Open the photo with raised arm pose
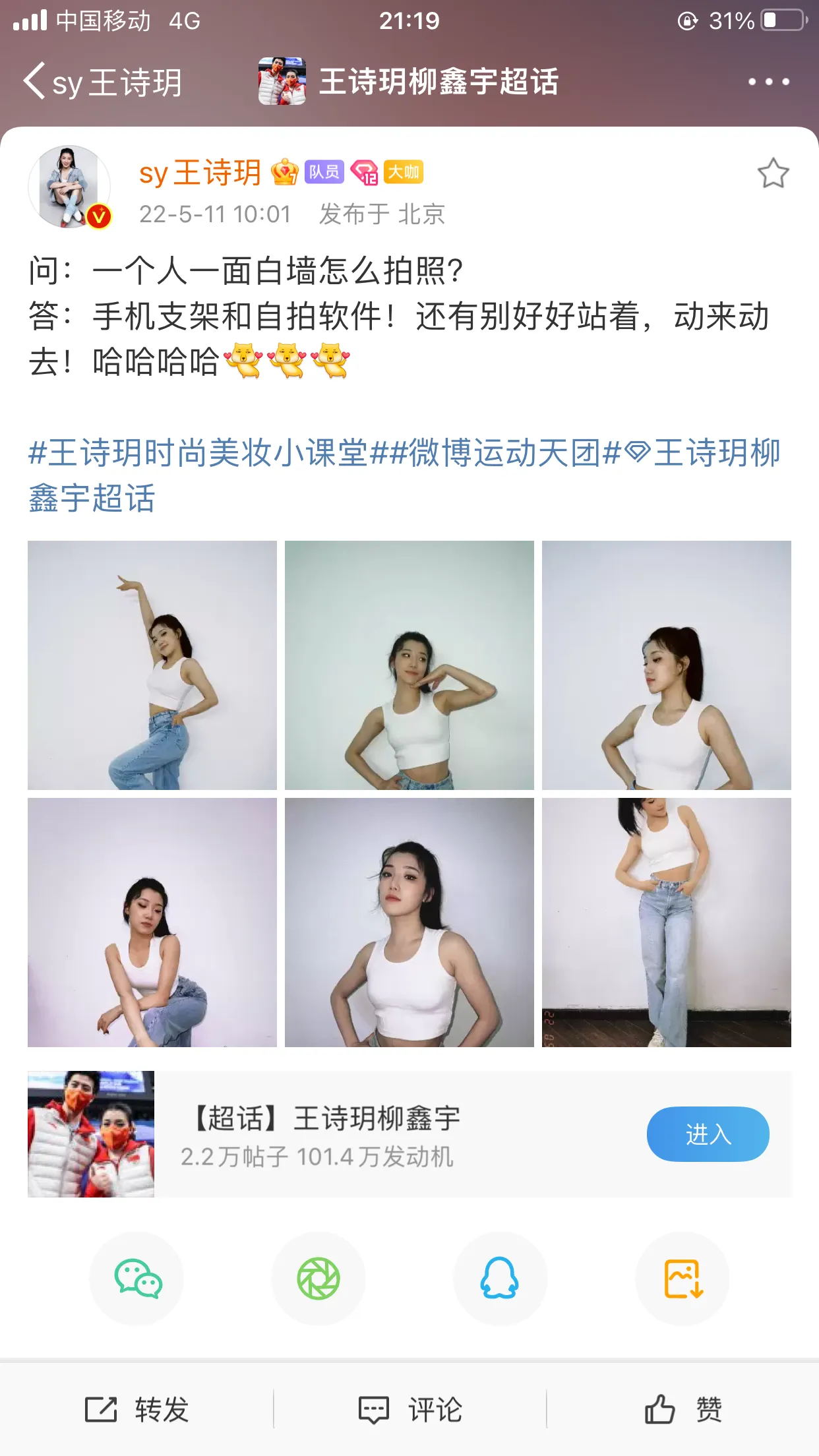This screenshot has width=819, height=1456. [152, 665]
